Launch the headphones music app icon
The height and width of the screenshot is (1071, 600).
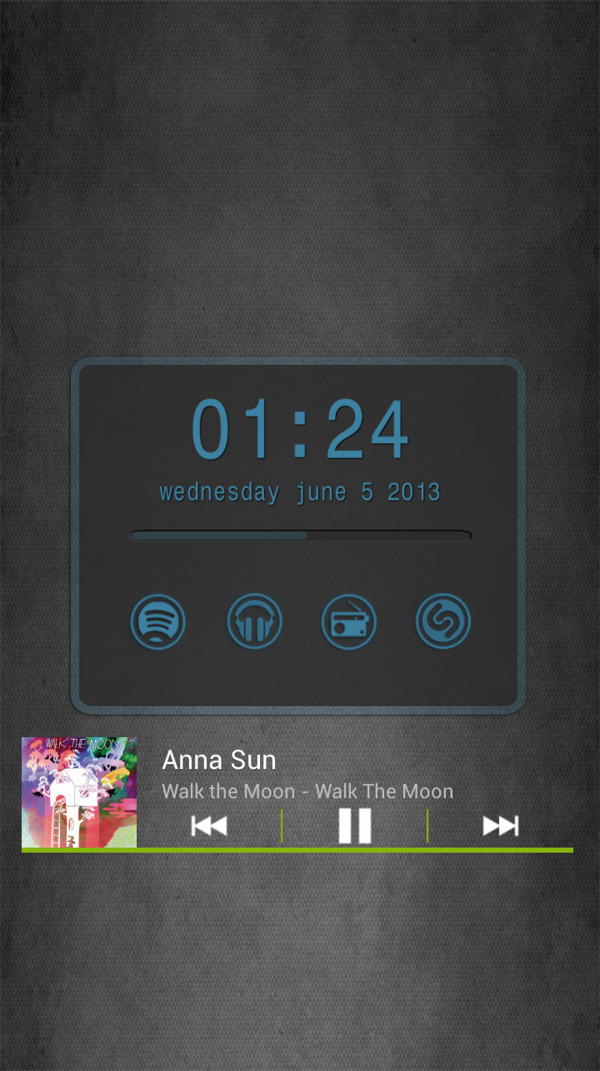pos(254,622)
